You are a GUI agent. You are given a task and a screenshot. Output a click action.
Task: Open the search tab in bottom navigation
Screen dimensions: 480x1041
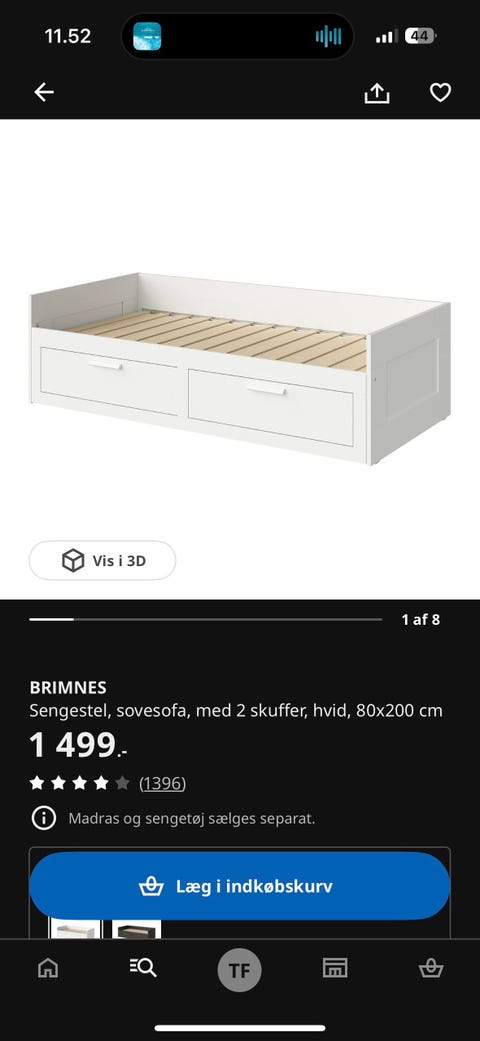click(x=143, y=968)
